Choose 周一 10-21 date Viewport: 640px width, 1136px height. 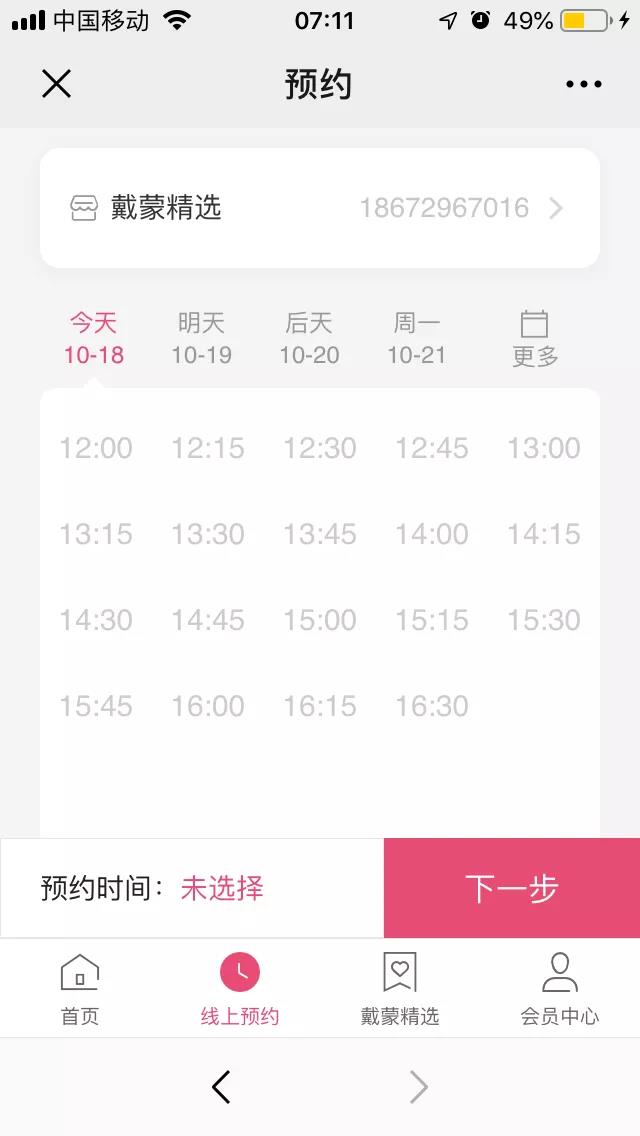[417, 338]
